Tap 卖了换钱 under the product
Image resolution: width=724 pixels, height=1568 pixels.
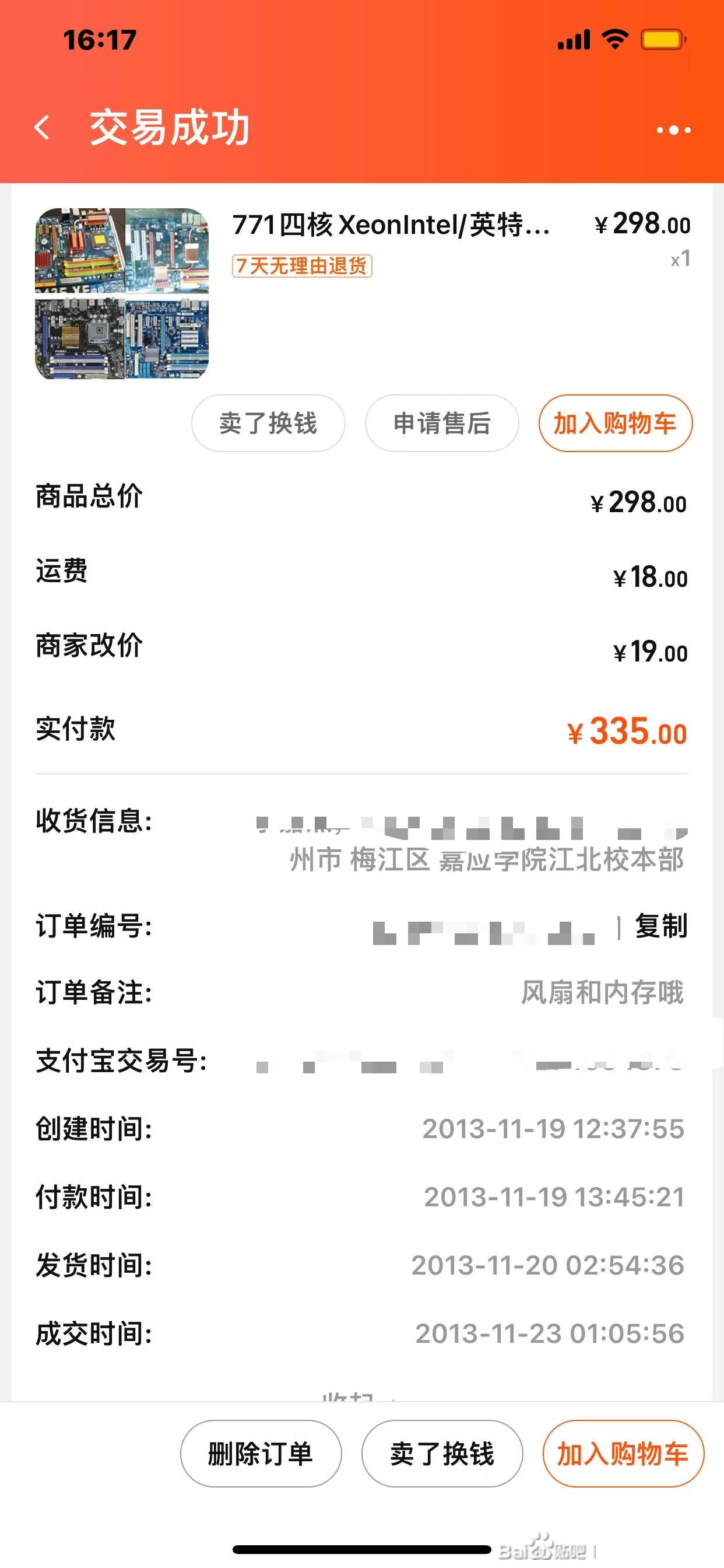pos(268,423)
